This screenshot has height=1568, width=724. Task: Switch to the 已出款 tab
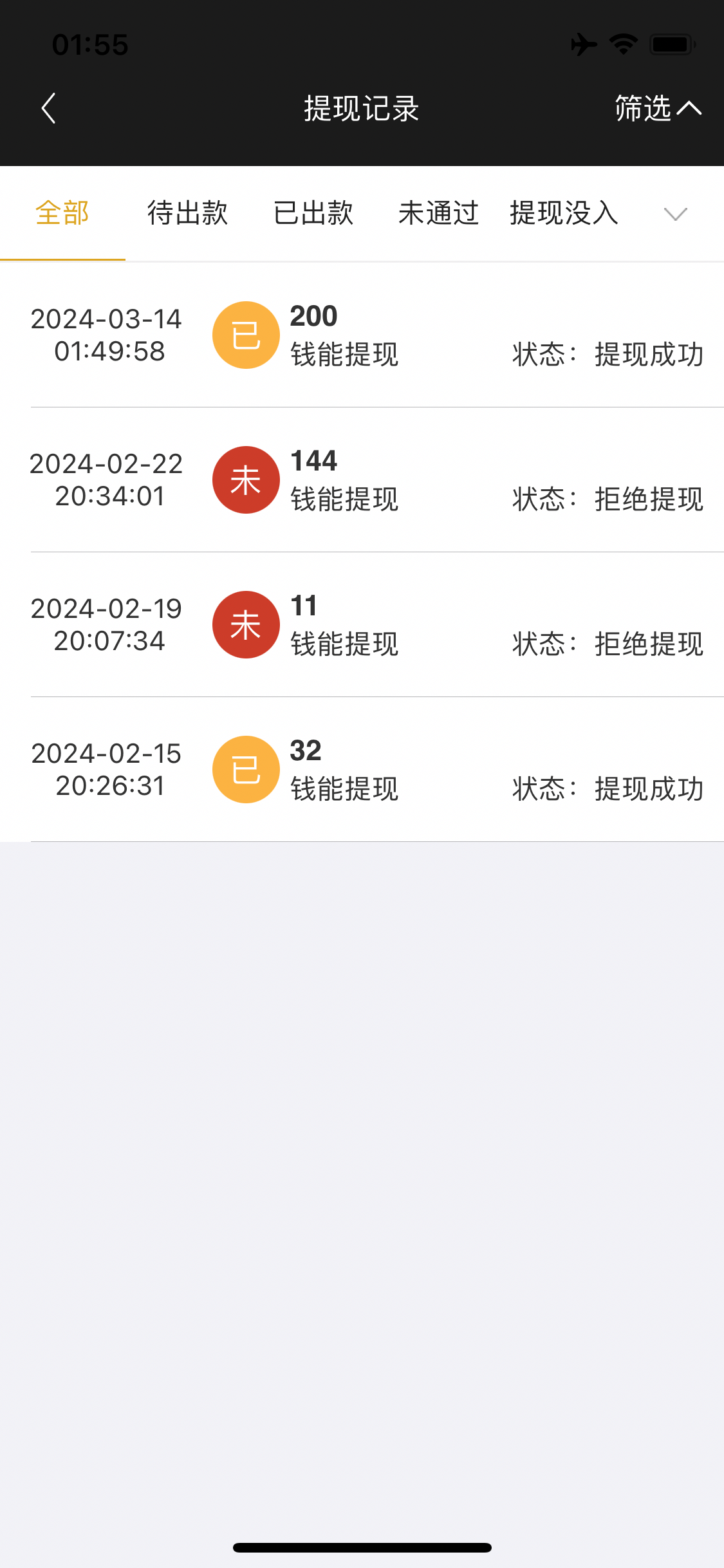click(x=313, y=213)
